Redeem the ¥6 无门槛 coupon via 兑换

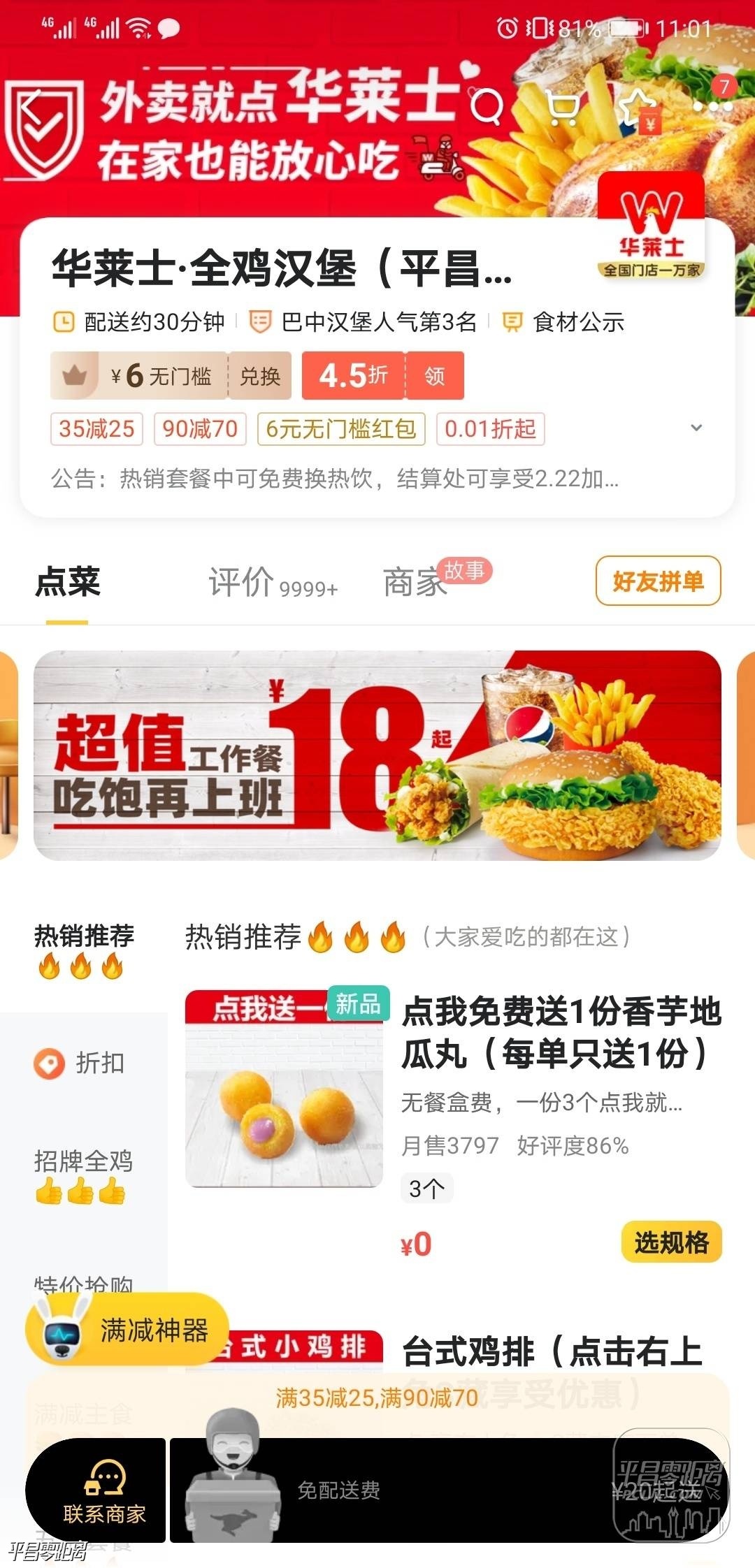[x=259, y=377]
